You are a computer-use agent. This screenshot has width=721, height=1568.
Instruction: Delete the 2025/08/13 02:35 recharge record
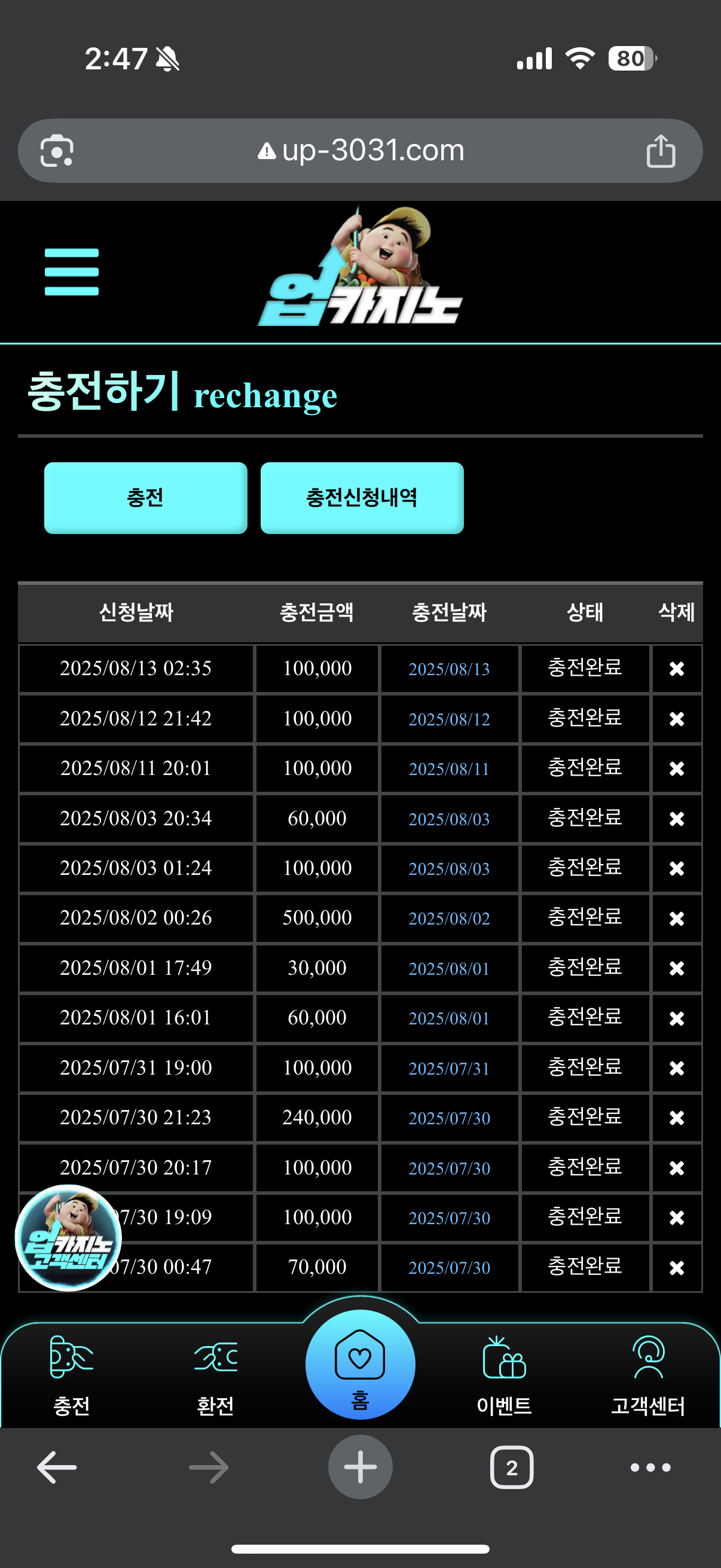(x=677, y=669)
